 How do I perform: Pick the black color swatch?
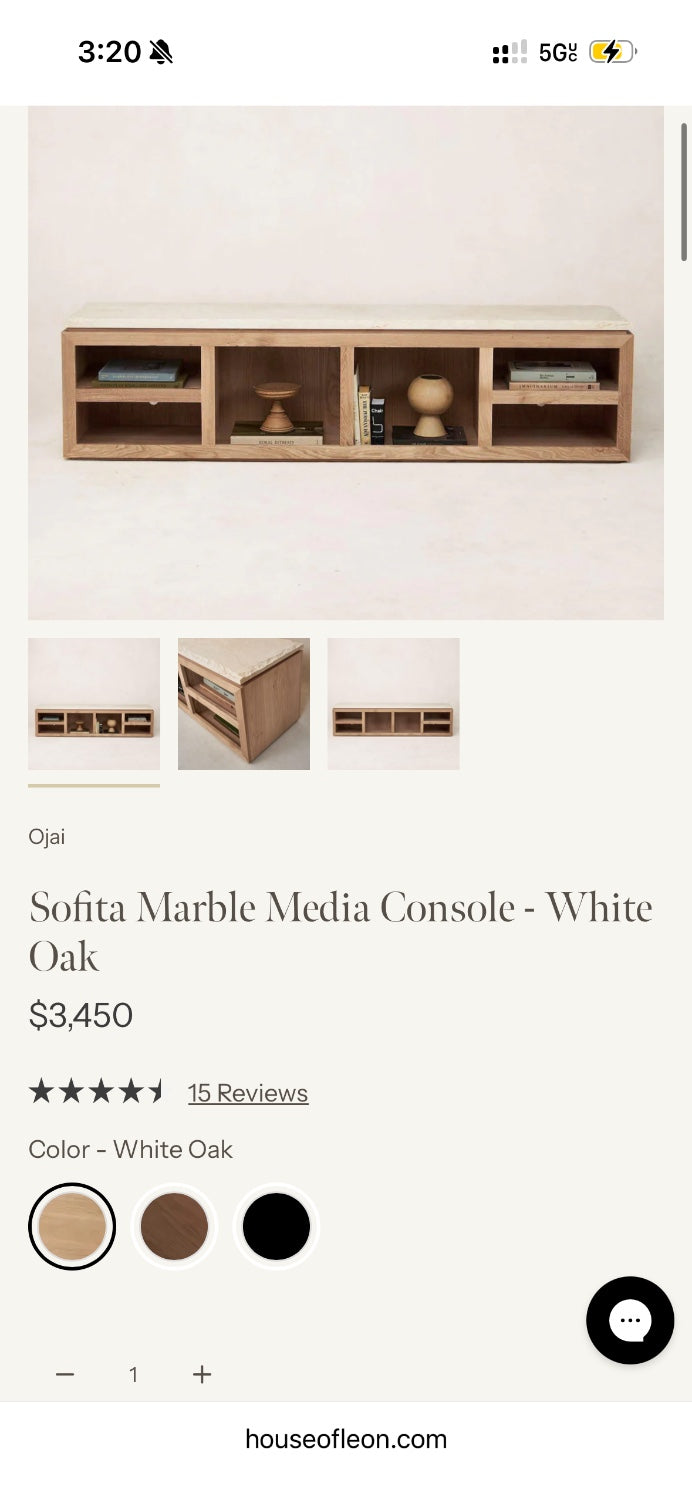[x=276, y=1226]
